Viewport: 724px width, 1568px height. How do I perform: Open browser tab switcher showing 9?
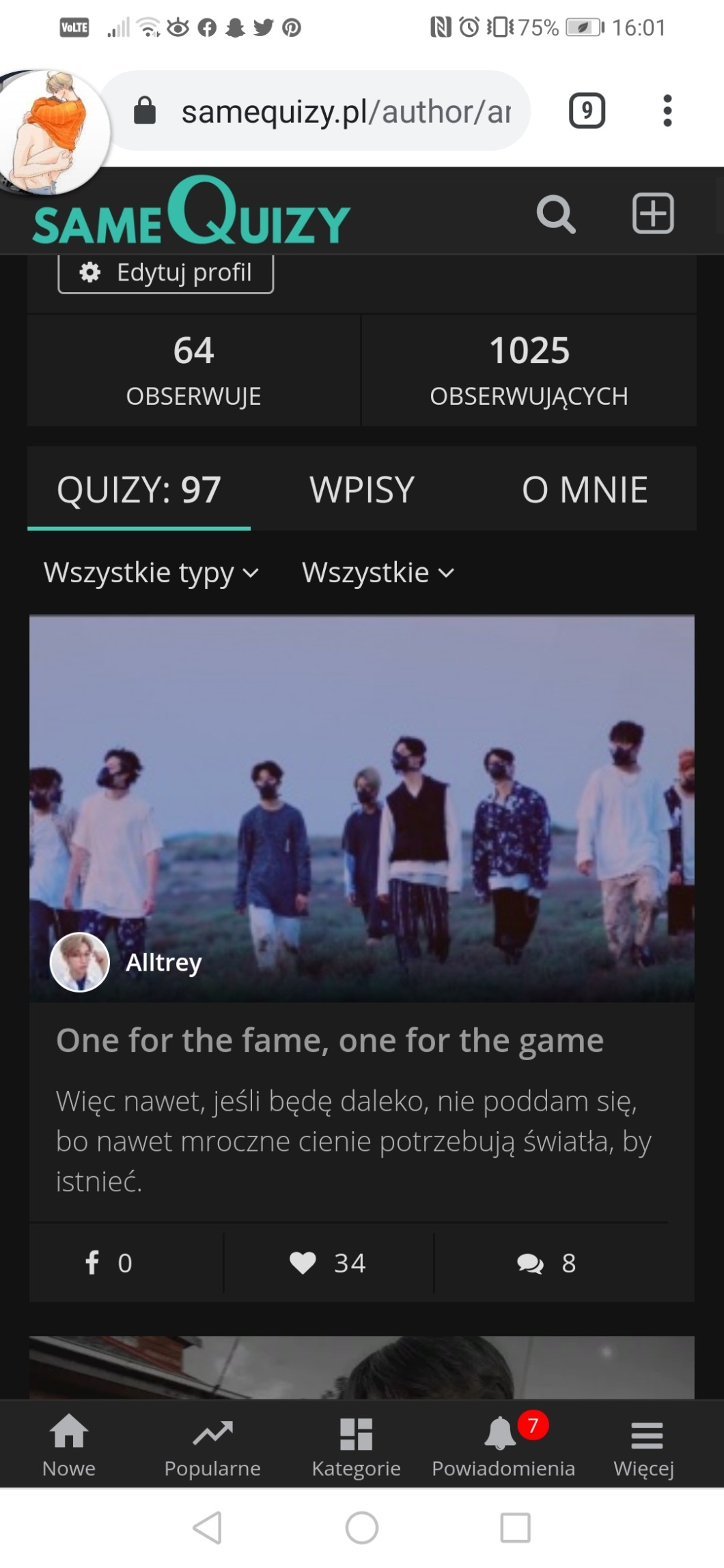pyautogui.click(x=587, y=111)
